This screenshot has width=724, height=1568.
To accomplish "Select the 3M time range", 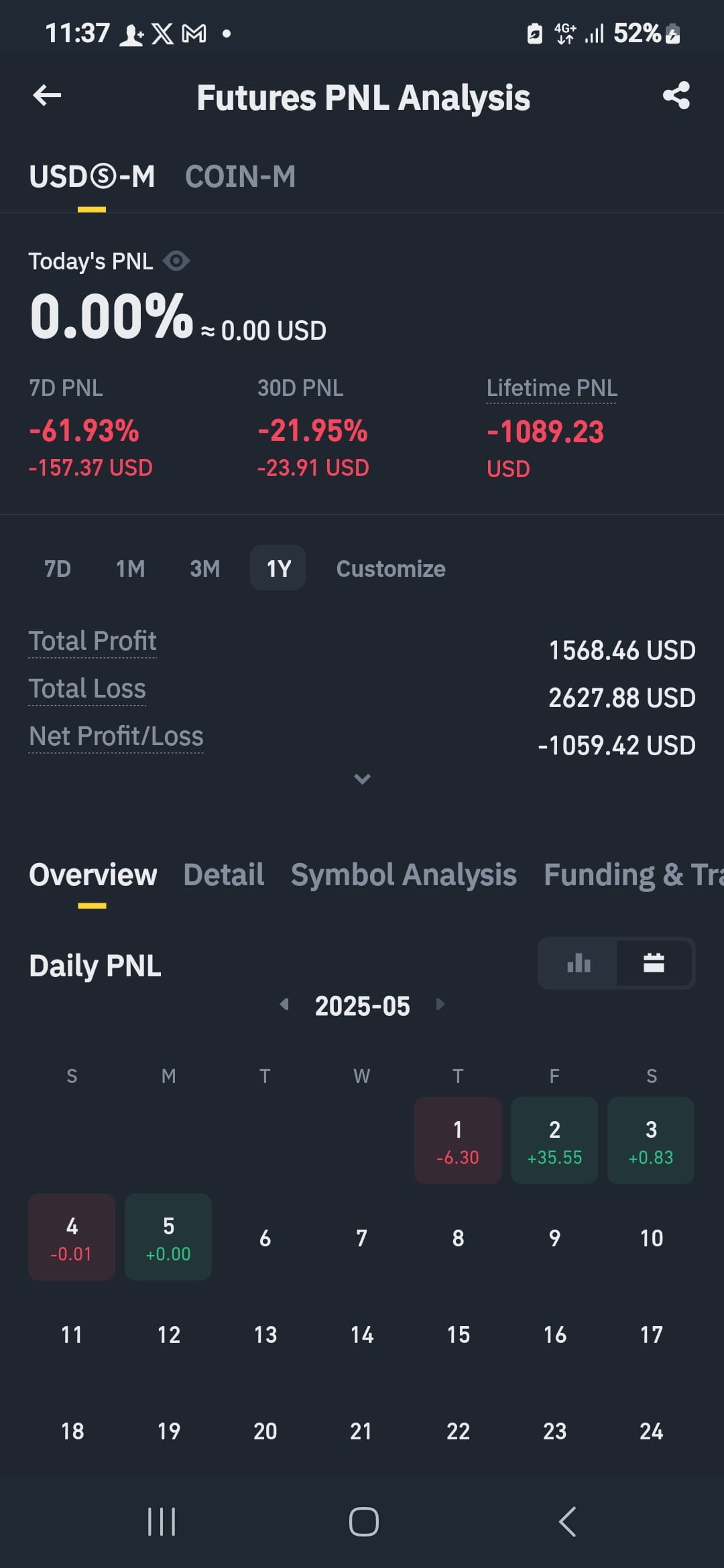I will (x=204, y=568).
